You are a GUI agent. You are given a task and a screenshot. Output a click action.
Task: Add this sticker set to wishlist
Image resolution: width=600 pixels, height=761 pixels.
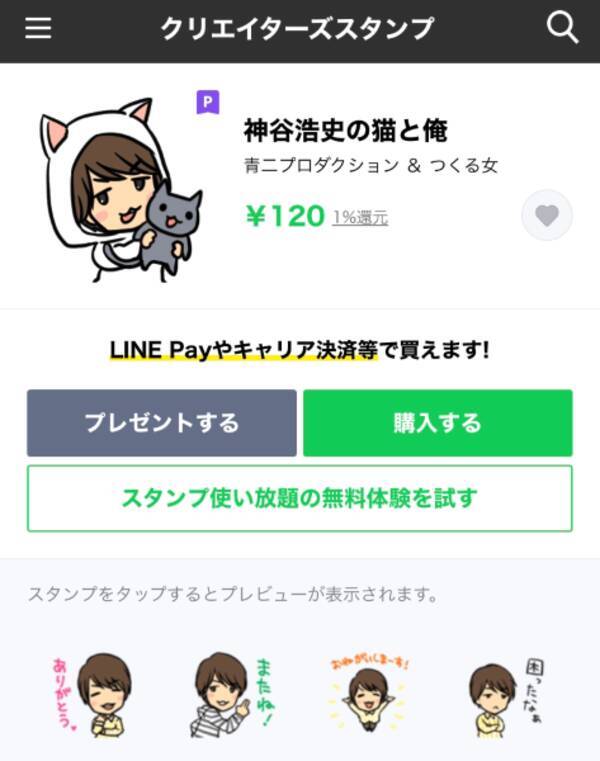tap(547, 215)
